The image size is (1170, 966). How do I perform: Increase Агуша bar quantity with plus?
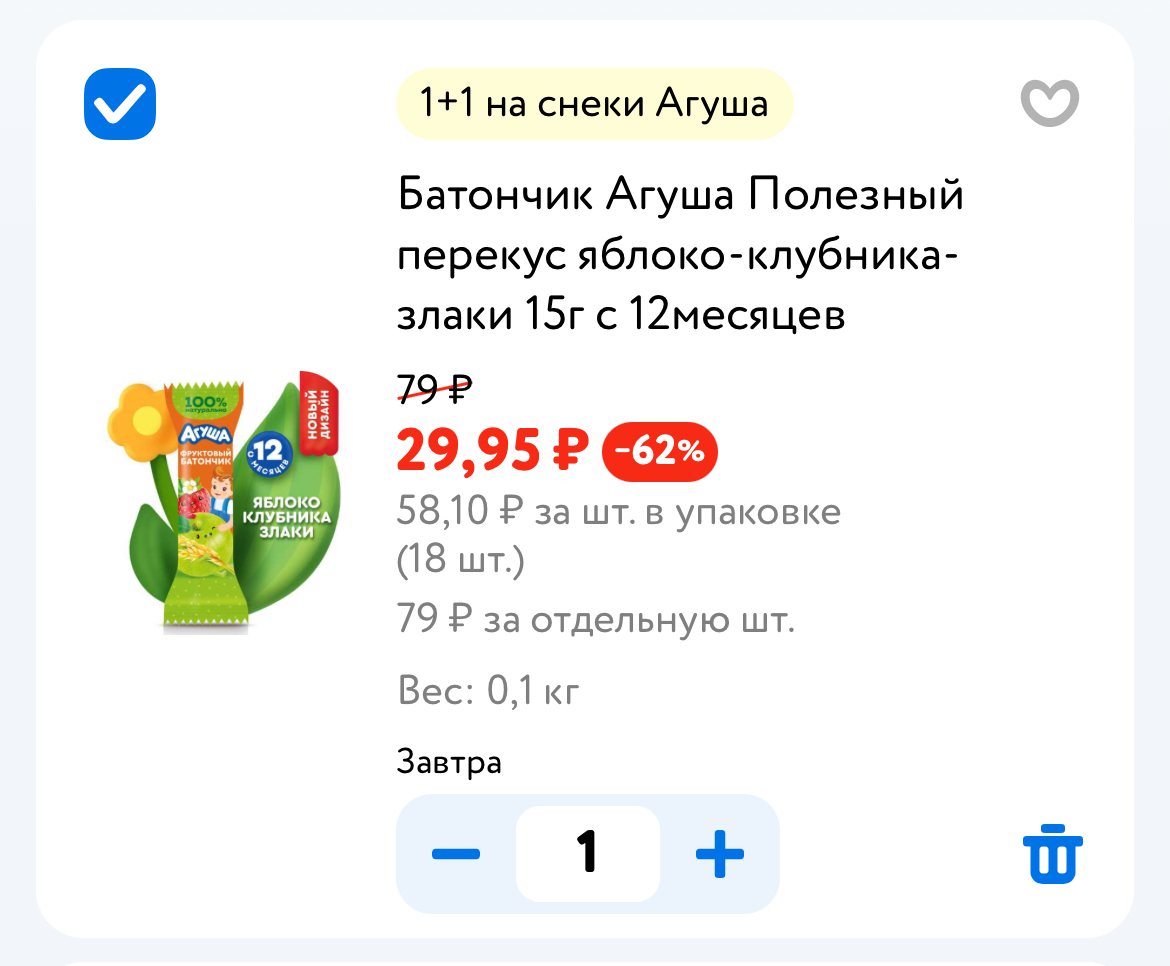click(x=720, y=854)
